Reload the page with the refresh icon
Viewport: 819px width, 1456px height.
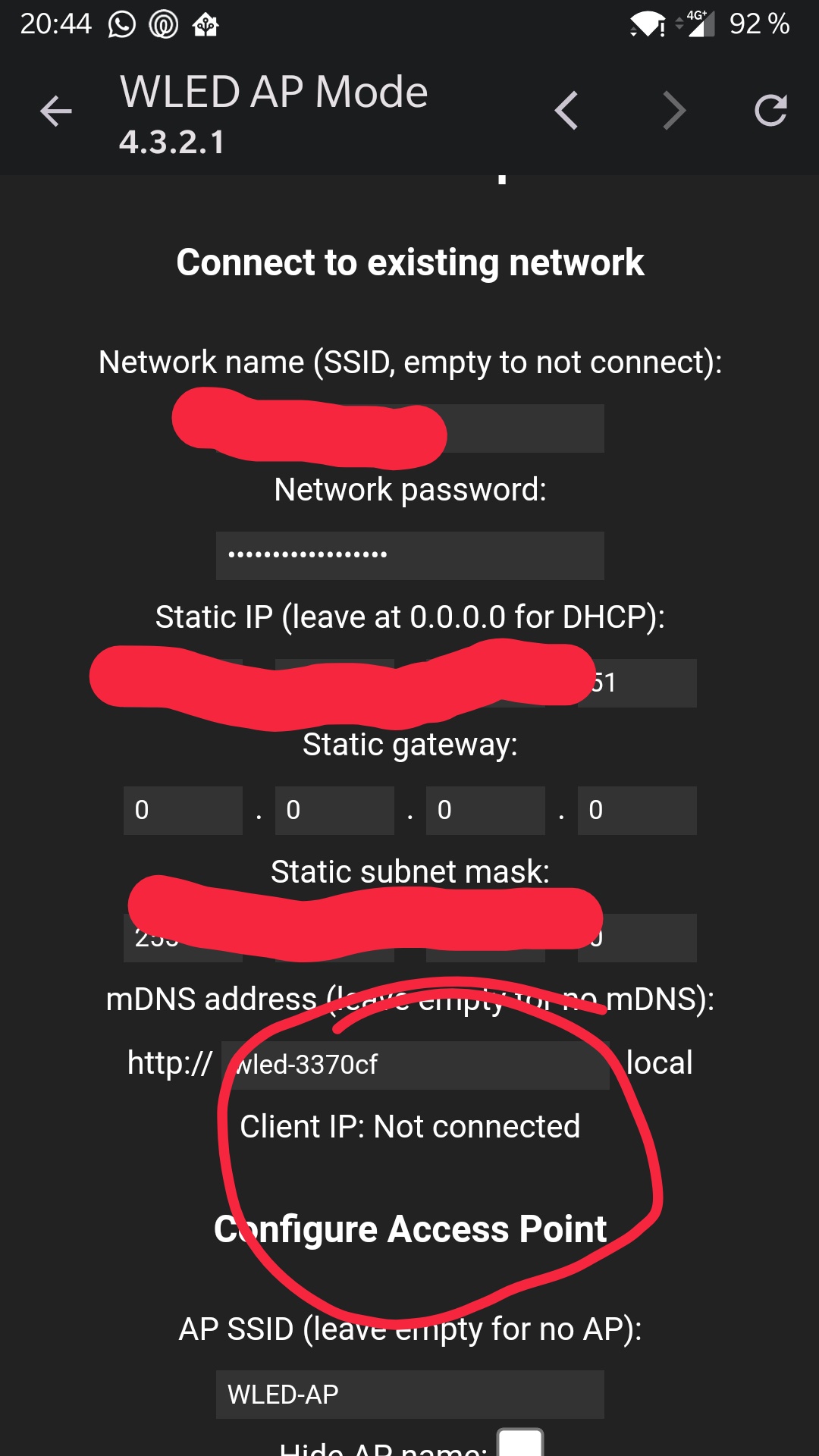pyautogui.click(x=771, y=111)
